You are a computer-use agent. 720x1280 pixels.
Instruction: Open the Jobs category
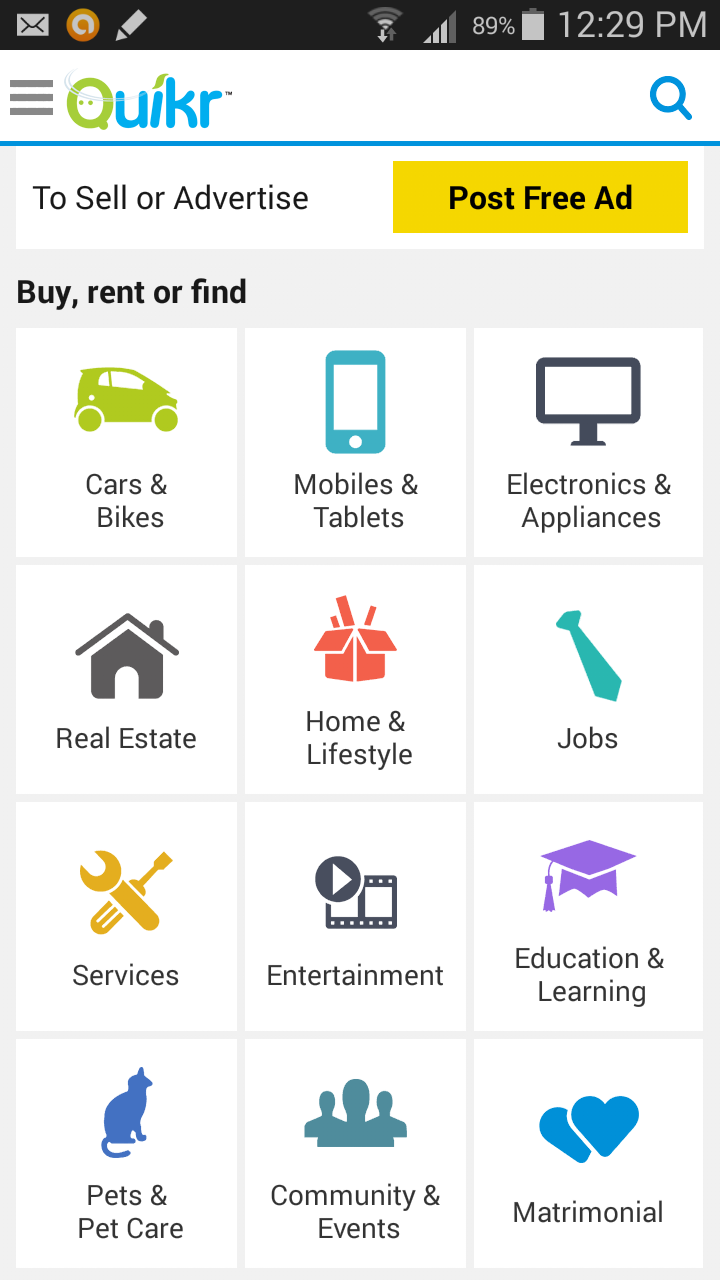589,680
